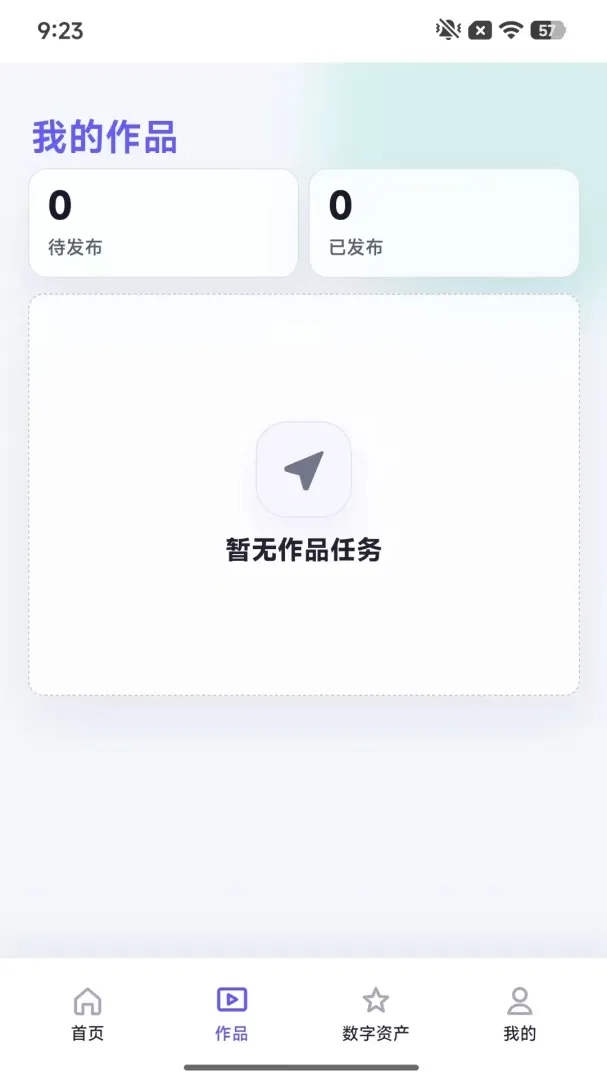This screenshot has height=1080, width=607.
Task: Open the 待发布 card
Action: tap(163, 223)
